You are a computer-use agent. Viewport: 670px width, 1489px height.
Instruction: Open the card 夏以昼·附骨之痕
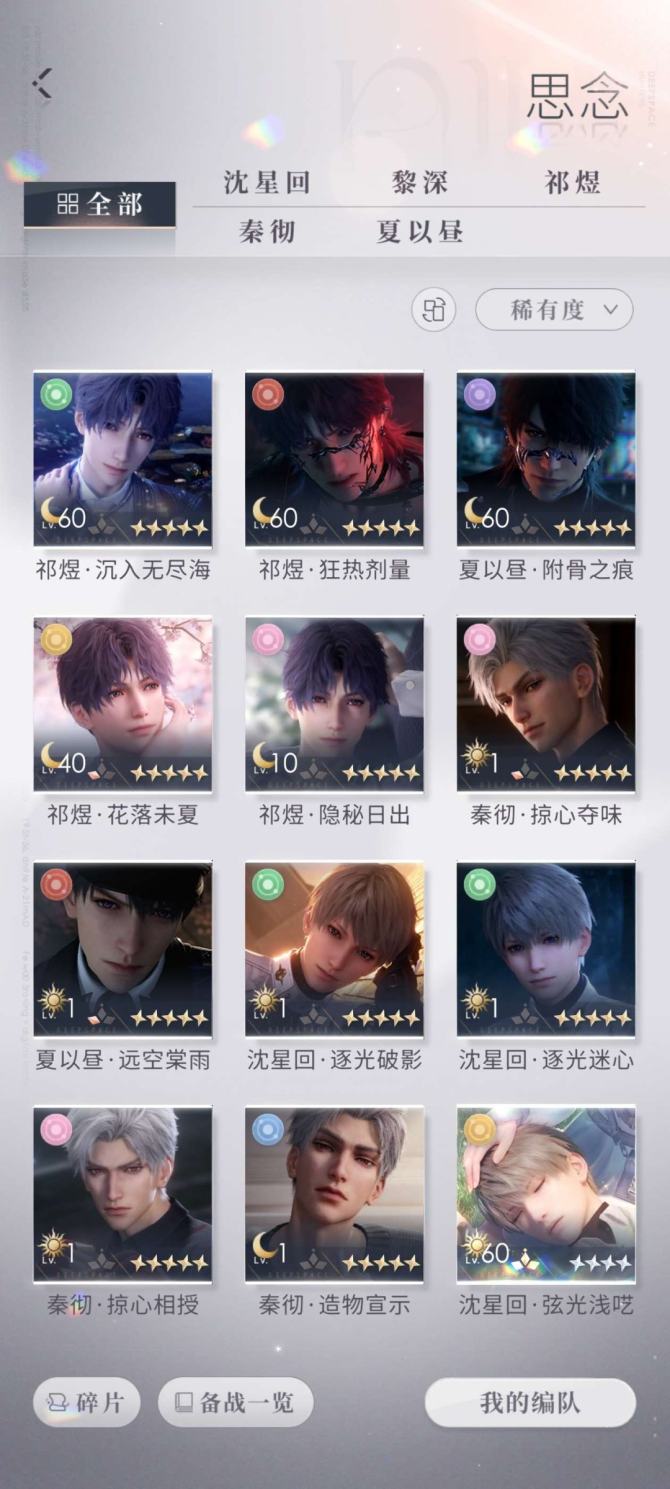546,459
